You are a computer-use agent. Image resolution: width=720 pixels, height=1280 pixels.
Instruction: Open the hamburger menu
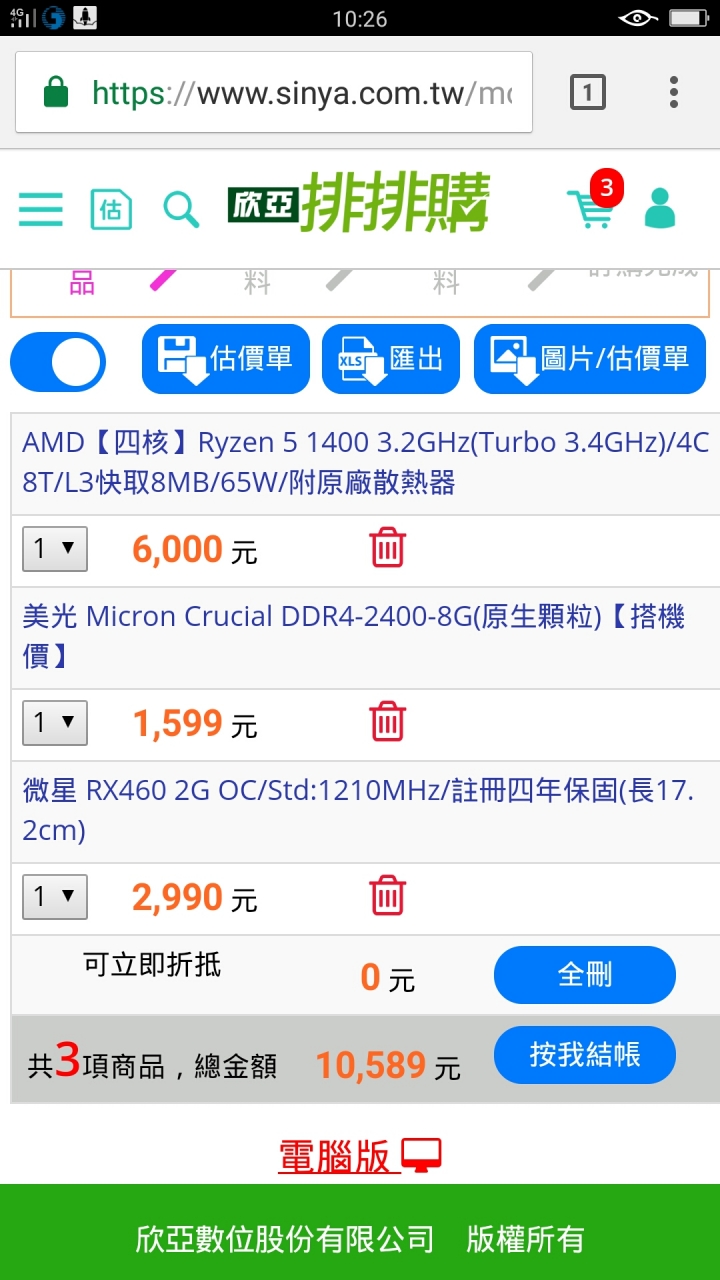(x=41, y=210)
